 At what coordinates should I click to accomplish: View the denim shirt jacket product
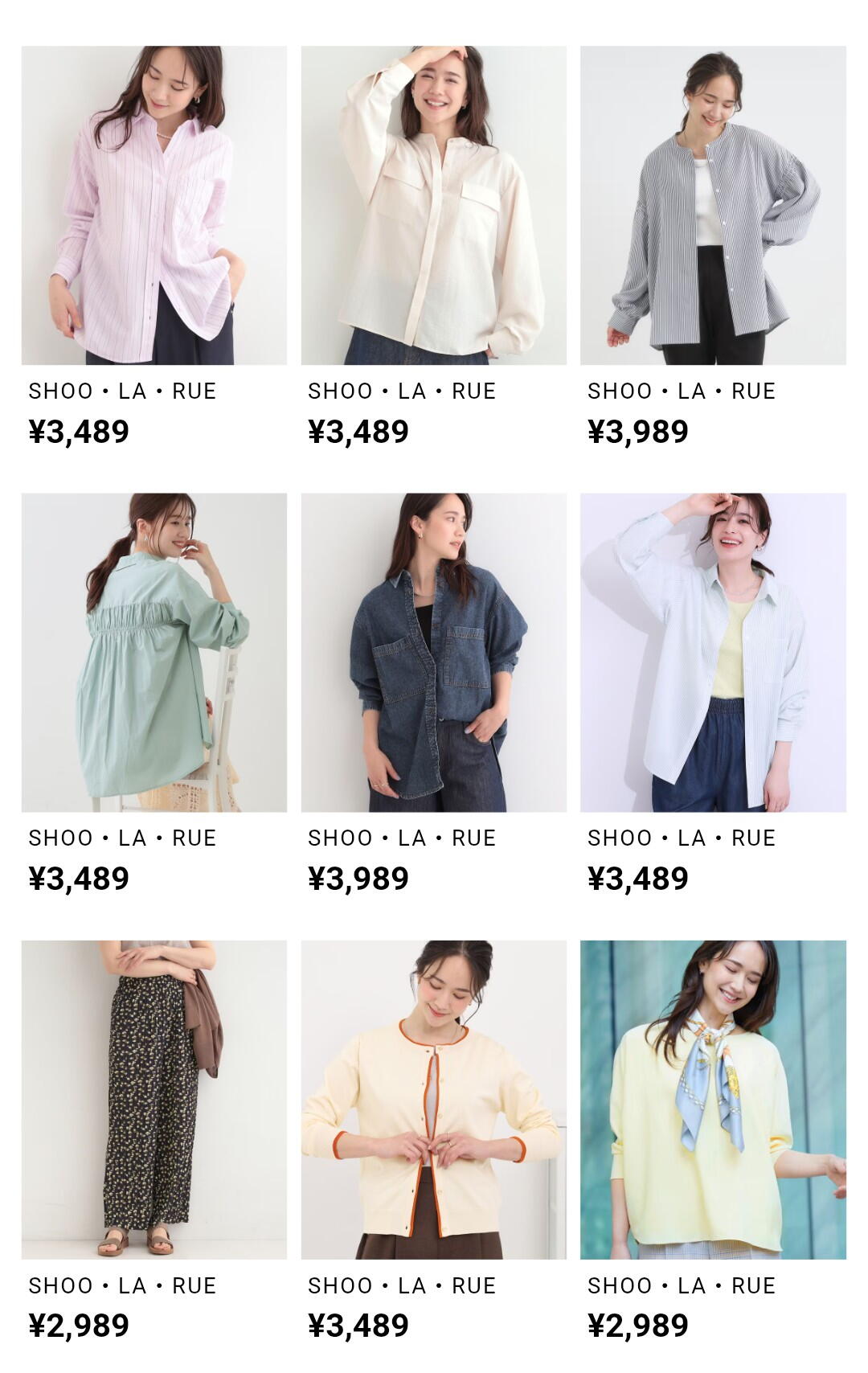(433, 653)
